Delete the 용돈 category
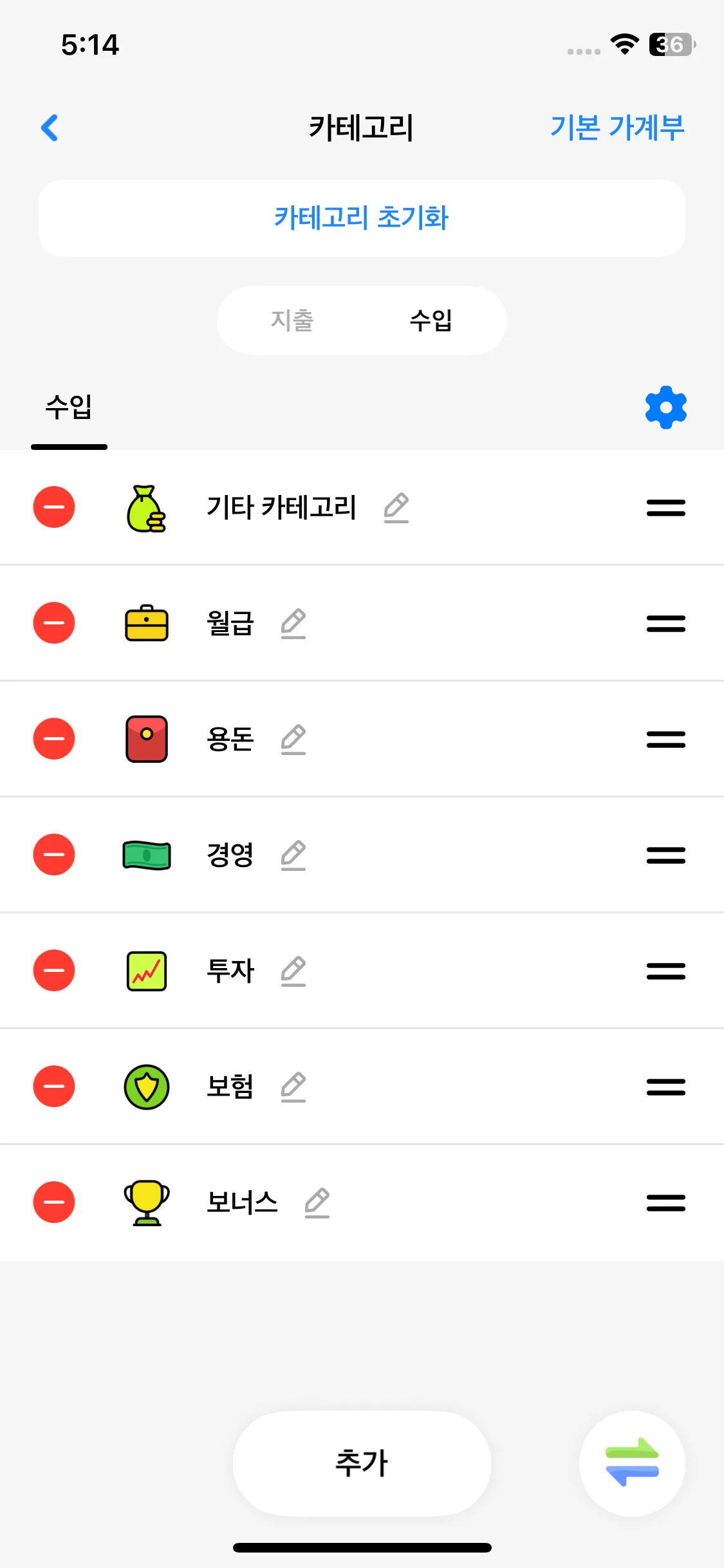Image resolution: width=724 pixels, height=1568 pixels. pos(54,739)
